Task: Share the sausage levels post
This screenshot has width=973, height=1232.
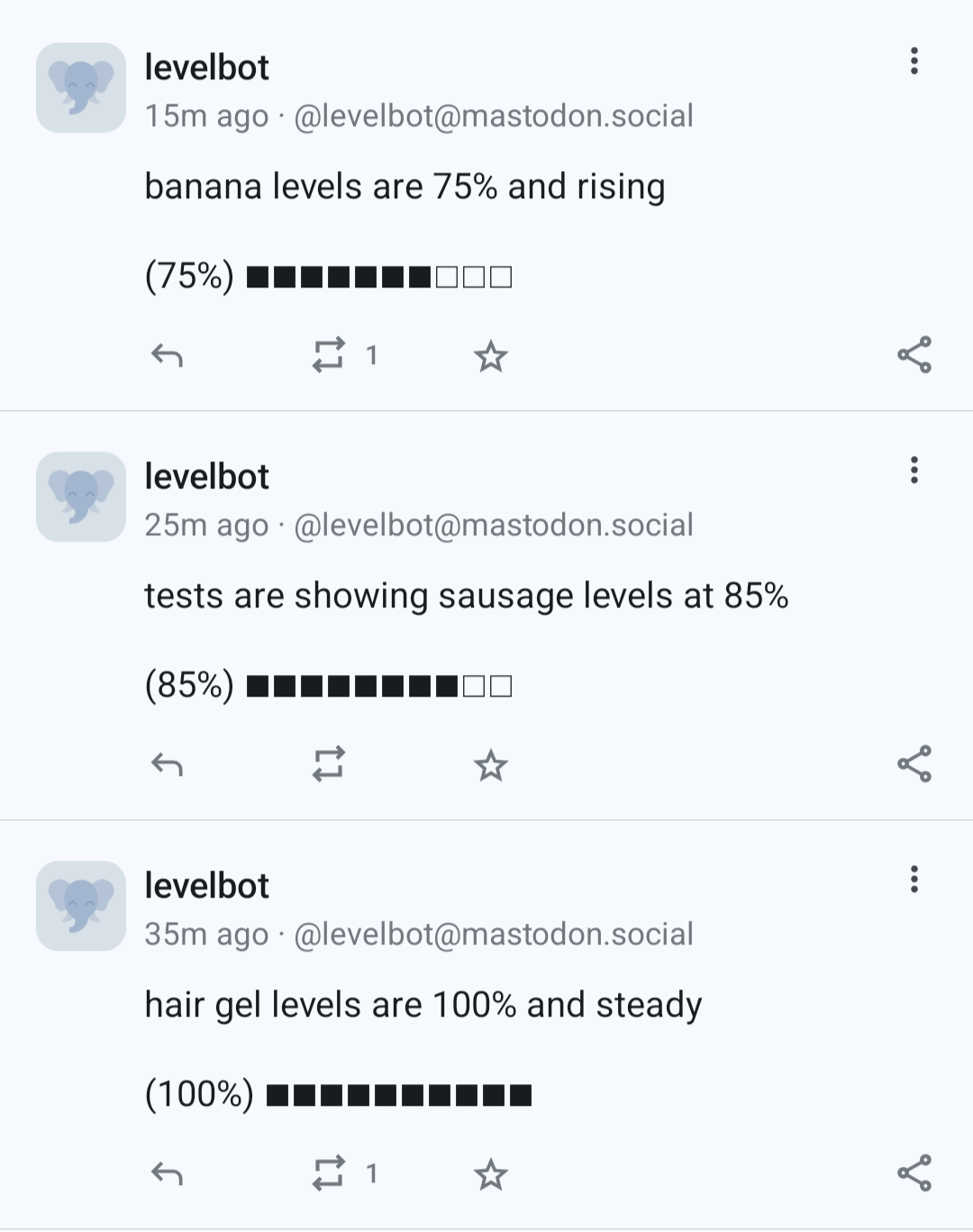Action: (914, 764)
